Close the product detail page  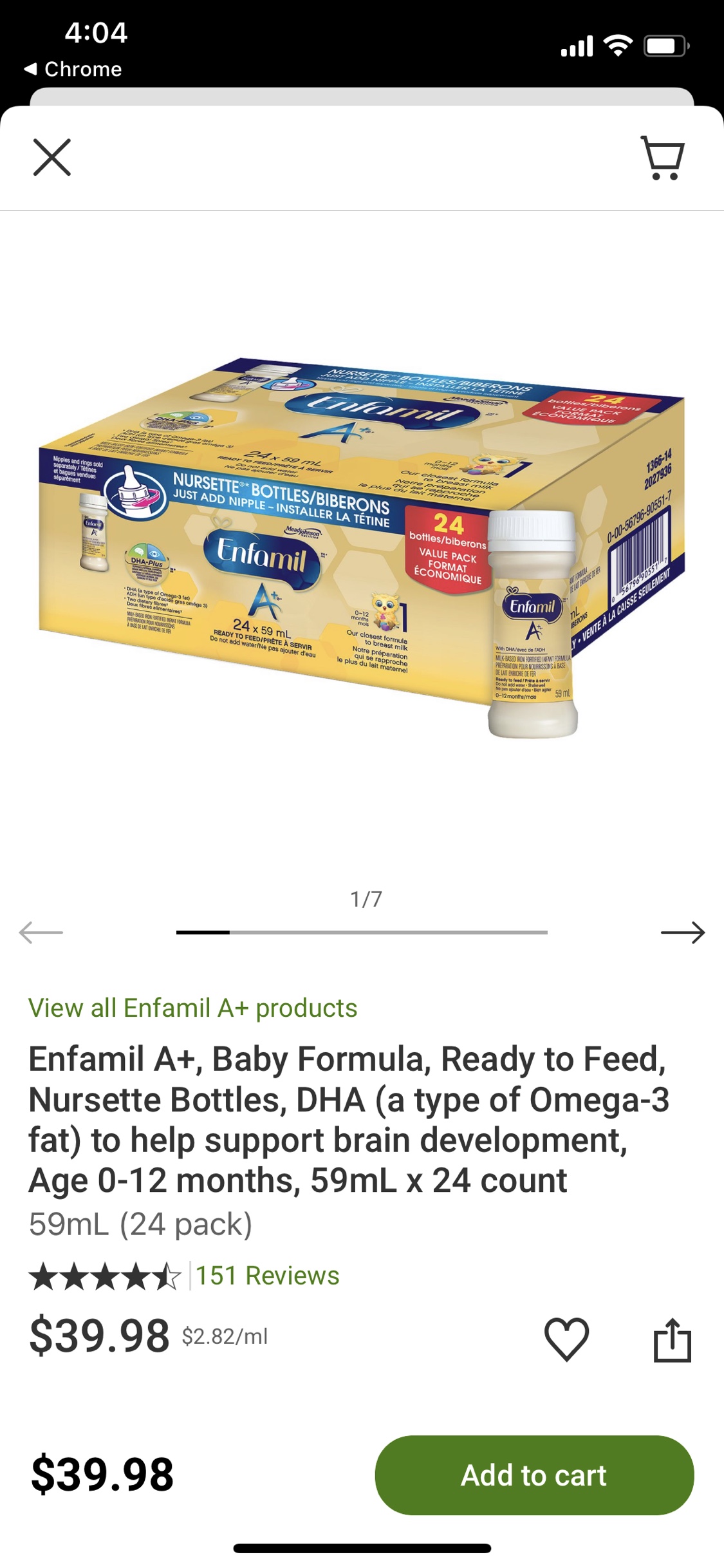point(51,157)
